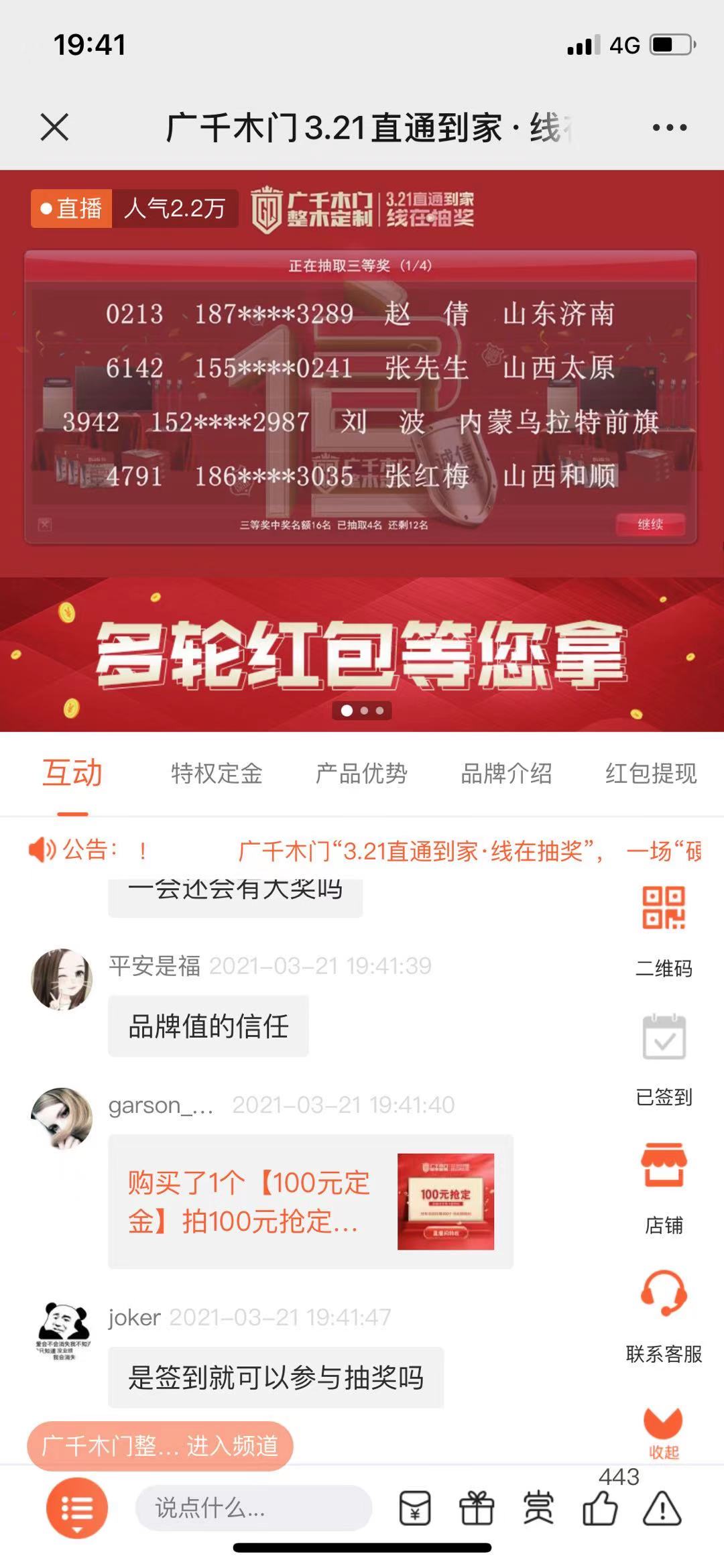Tap the 多轮红包等您拿 banner

click(362, 654)
